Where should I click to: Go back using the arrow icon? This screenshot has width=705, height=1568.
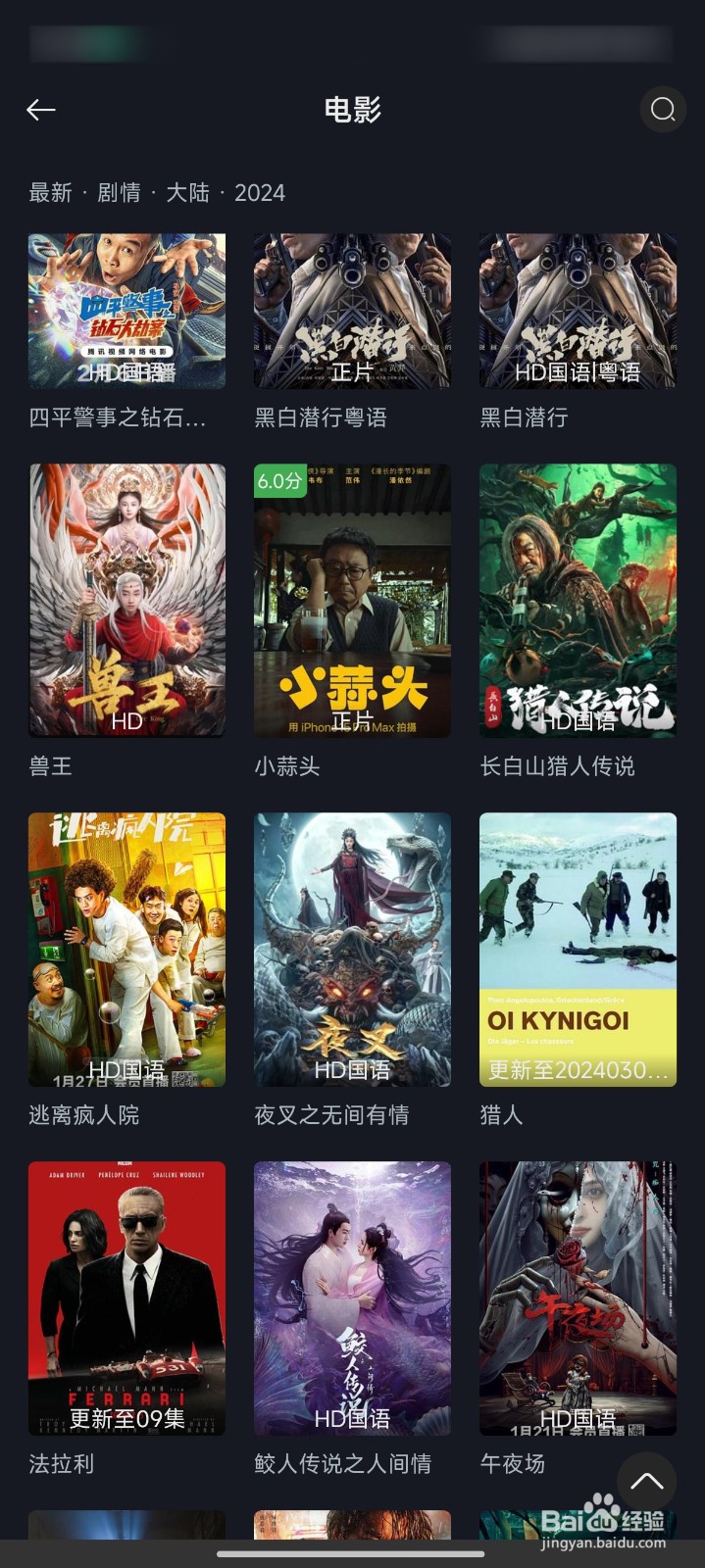tap(41, 110)
